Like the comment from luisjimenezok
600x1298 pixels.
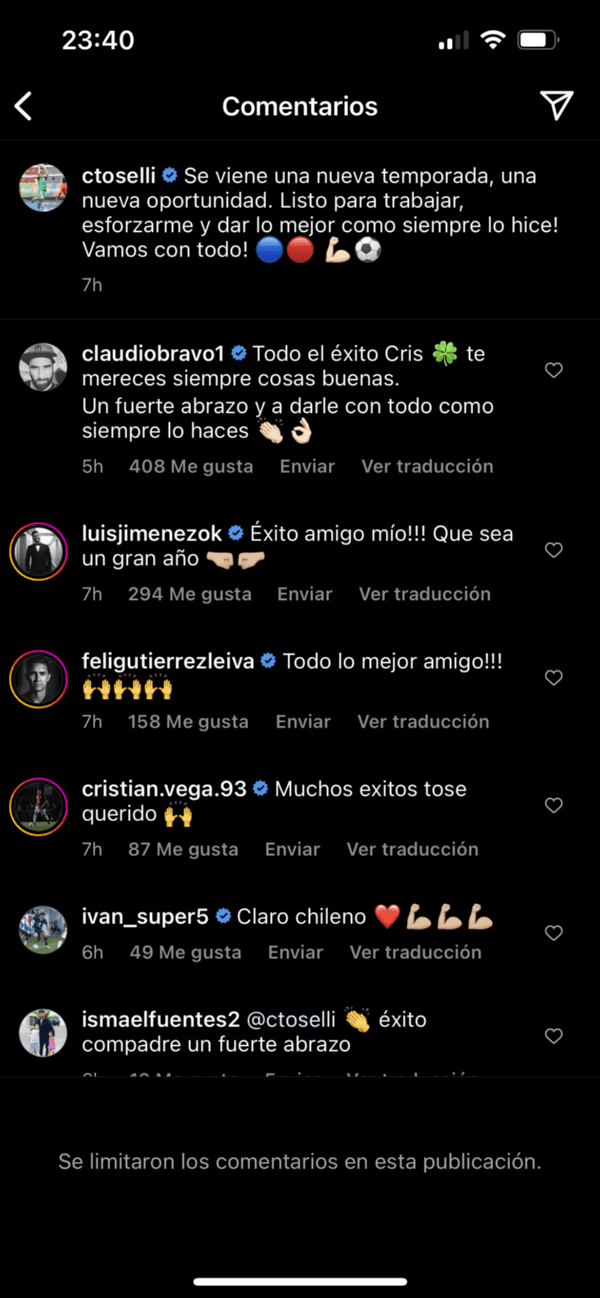coord(553,550)
